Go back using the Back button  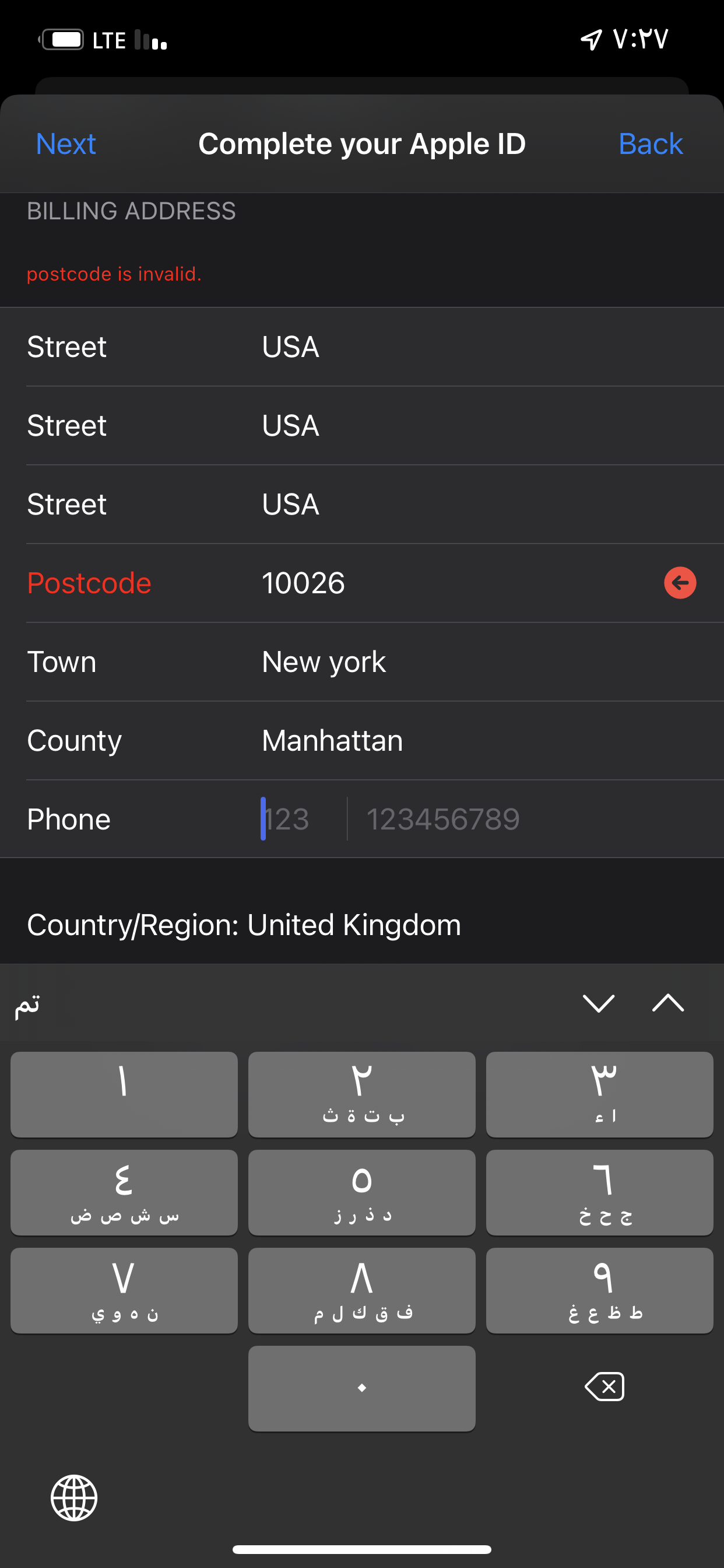click(x=650, y=144)
